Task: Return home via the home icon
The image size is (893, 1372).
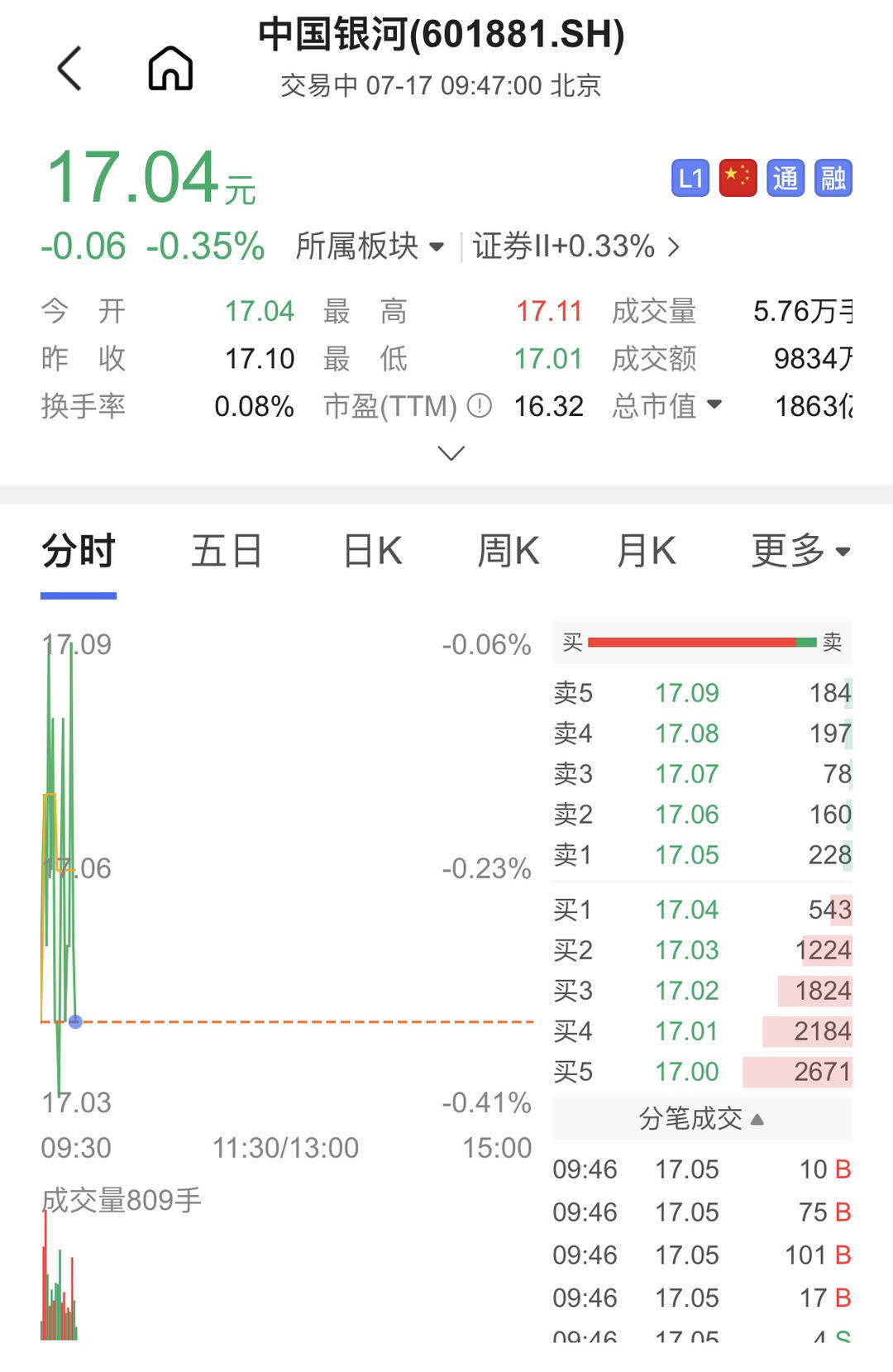Action: pos(170,69)
